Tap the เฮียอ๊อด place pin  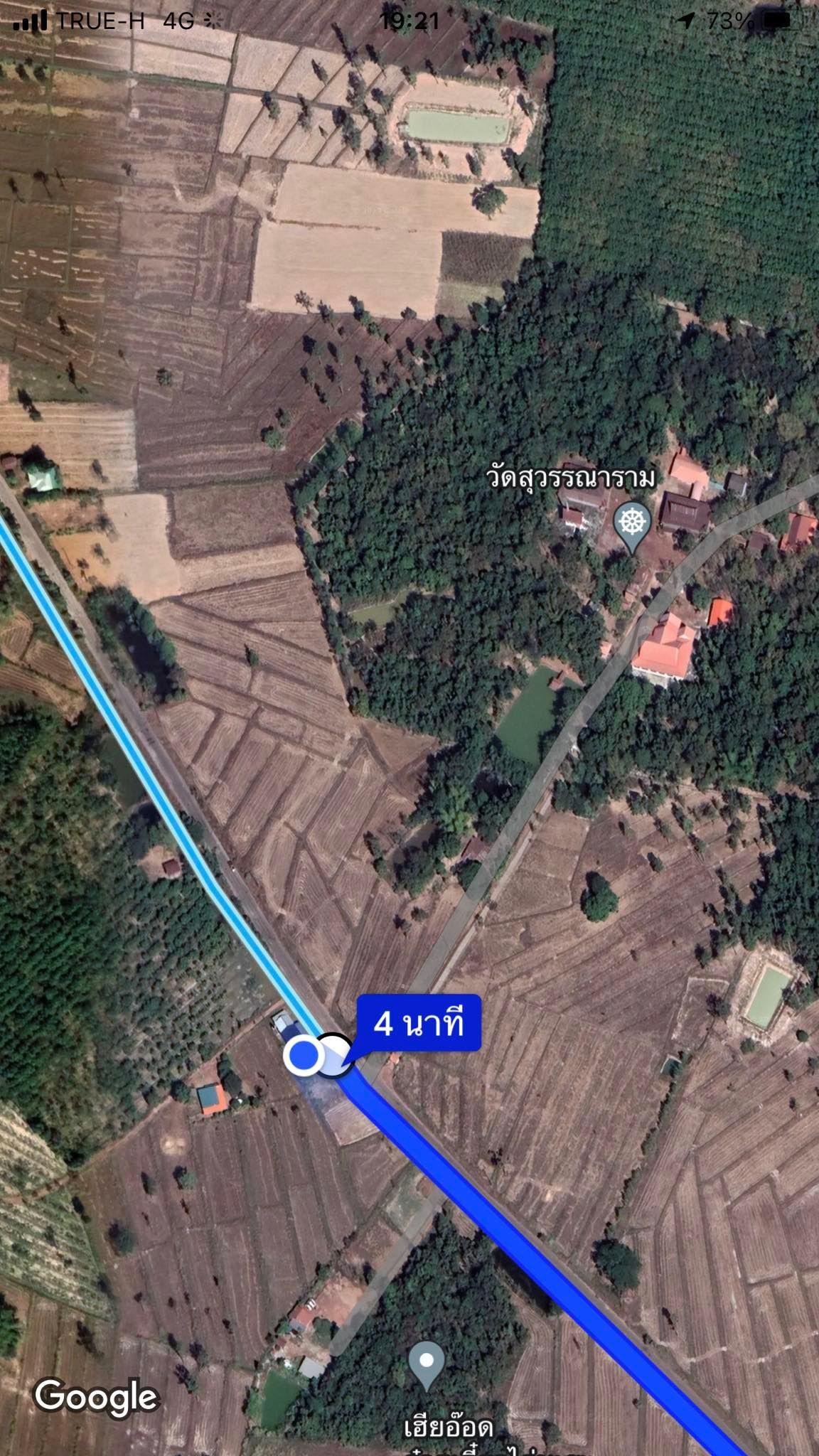coord(427,1365)
